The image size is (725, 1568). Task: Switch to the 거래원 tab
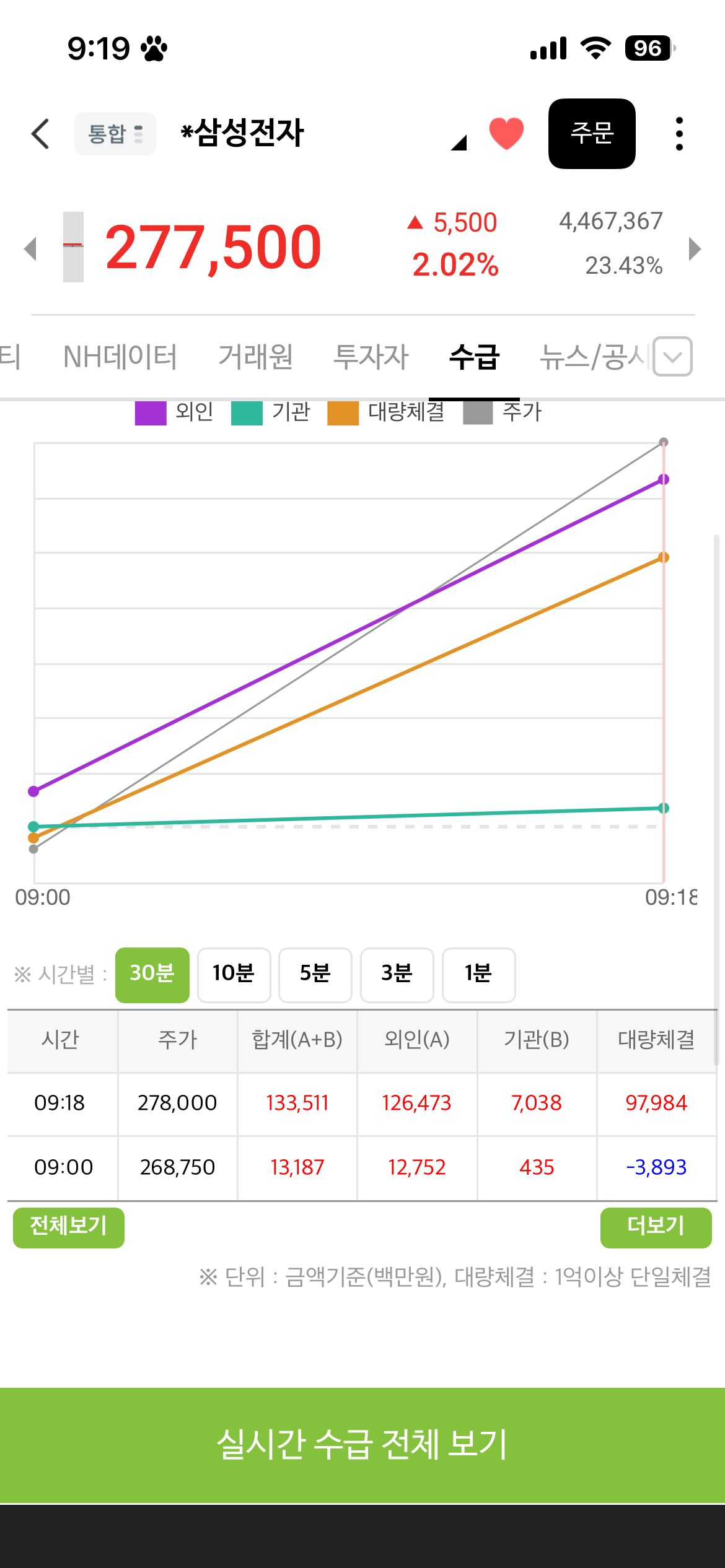coord(255,357)
